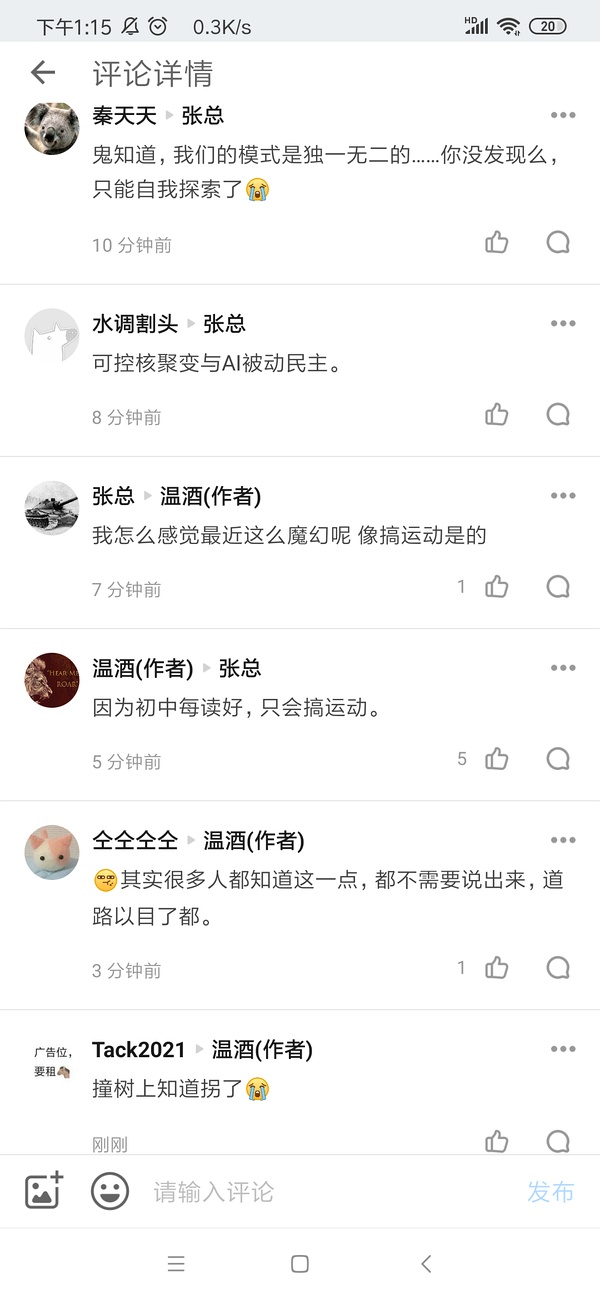Reply to 全全全全's comment
Image resolution: width=600 pixels, height=1300 pixels.
[558, 968]
